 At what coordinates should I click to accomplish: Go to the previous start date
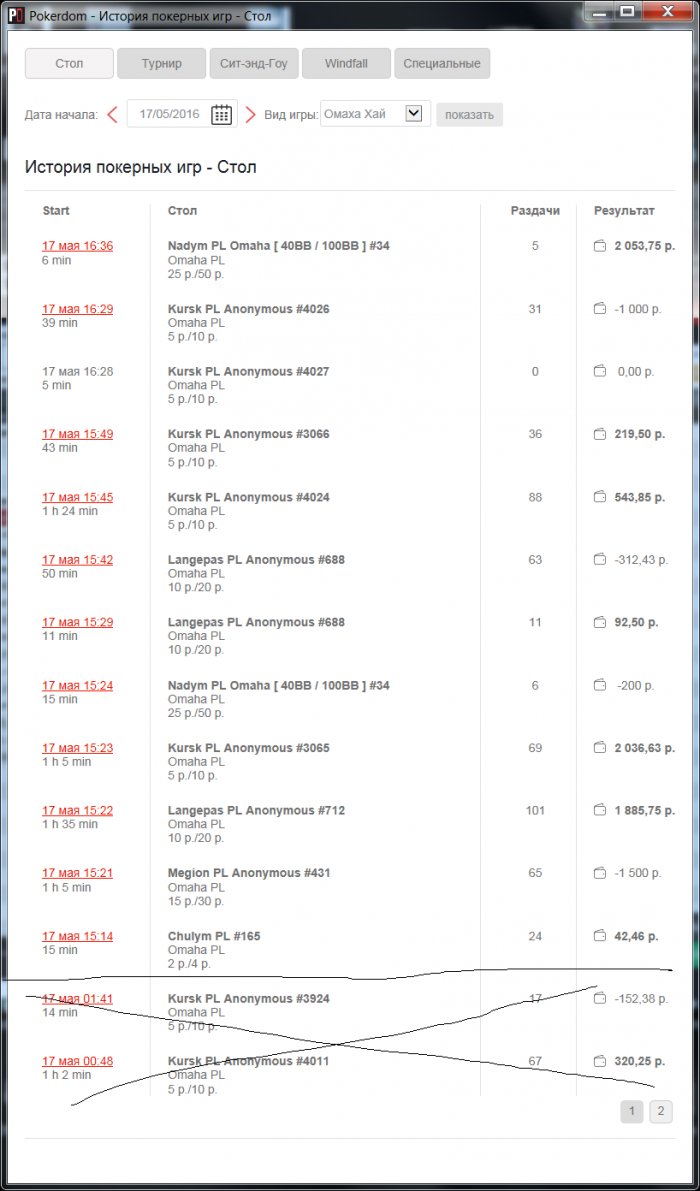(112, 115)
